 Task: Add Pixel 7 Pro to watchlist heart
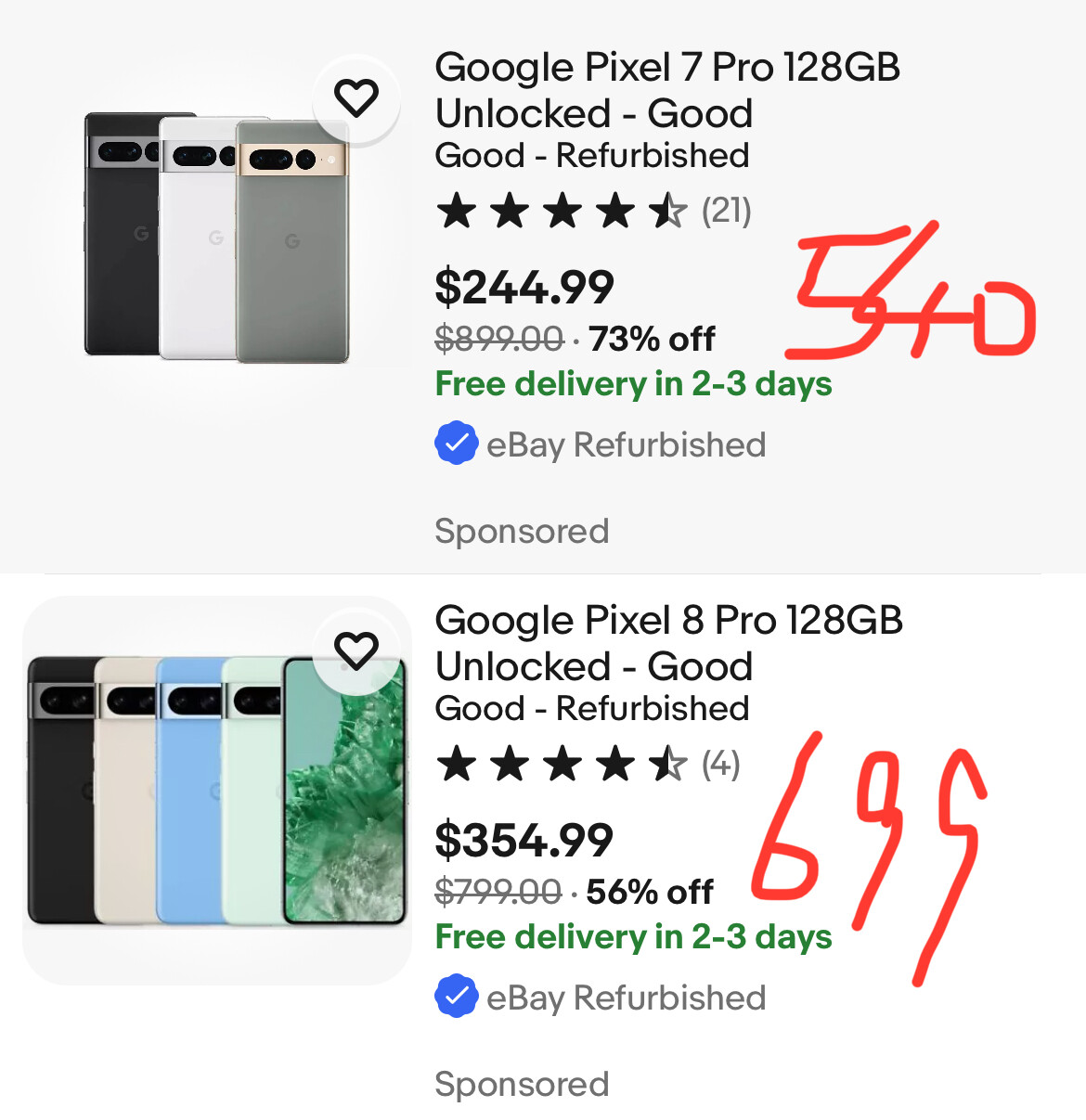[356, 98]
